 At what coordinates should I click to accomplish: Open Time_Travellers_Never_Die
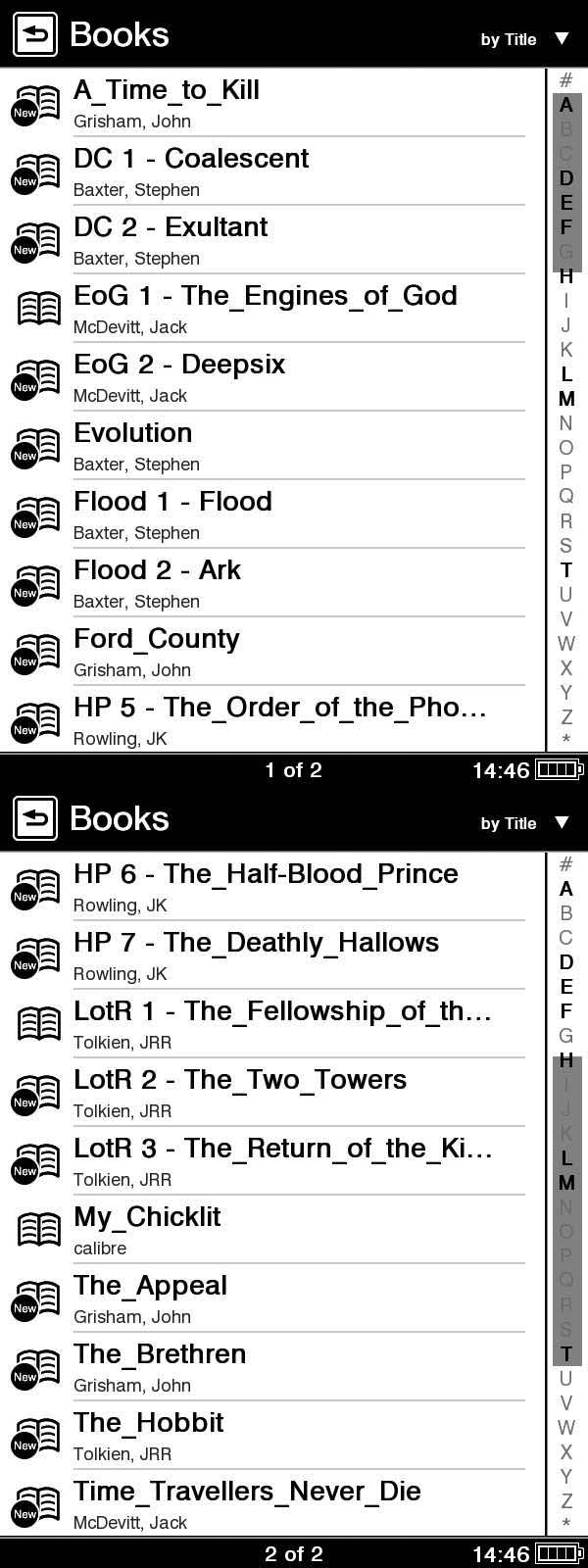pyautogui.click(x=247, y=1493)
